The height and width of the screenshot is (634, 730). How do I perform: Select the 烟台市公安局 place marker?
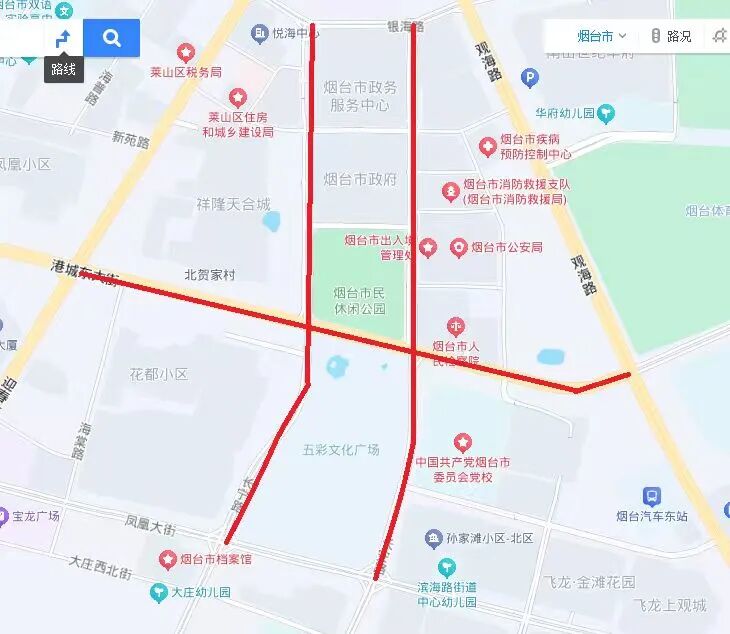(459, 246)
